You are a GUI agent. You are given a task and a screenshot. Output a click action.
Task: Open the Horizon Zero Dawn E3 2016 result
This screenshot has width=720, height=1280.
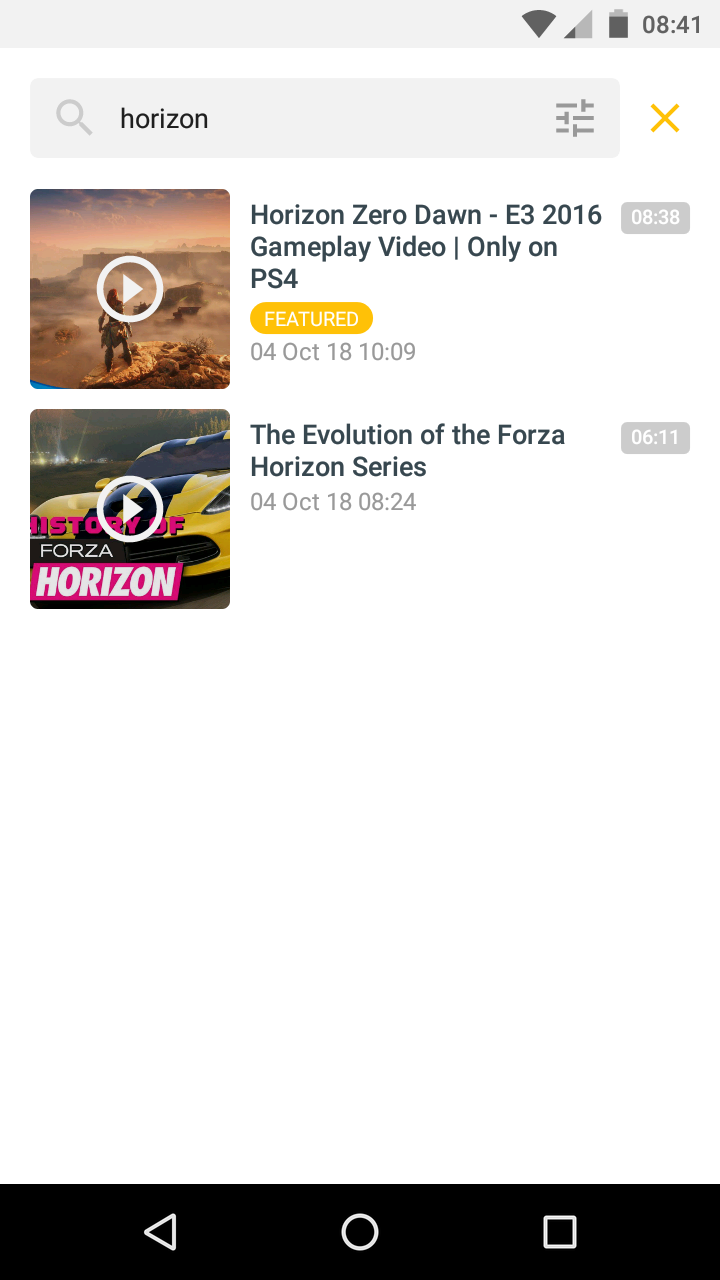[x=425, y=246]
